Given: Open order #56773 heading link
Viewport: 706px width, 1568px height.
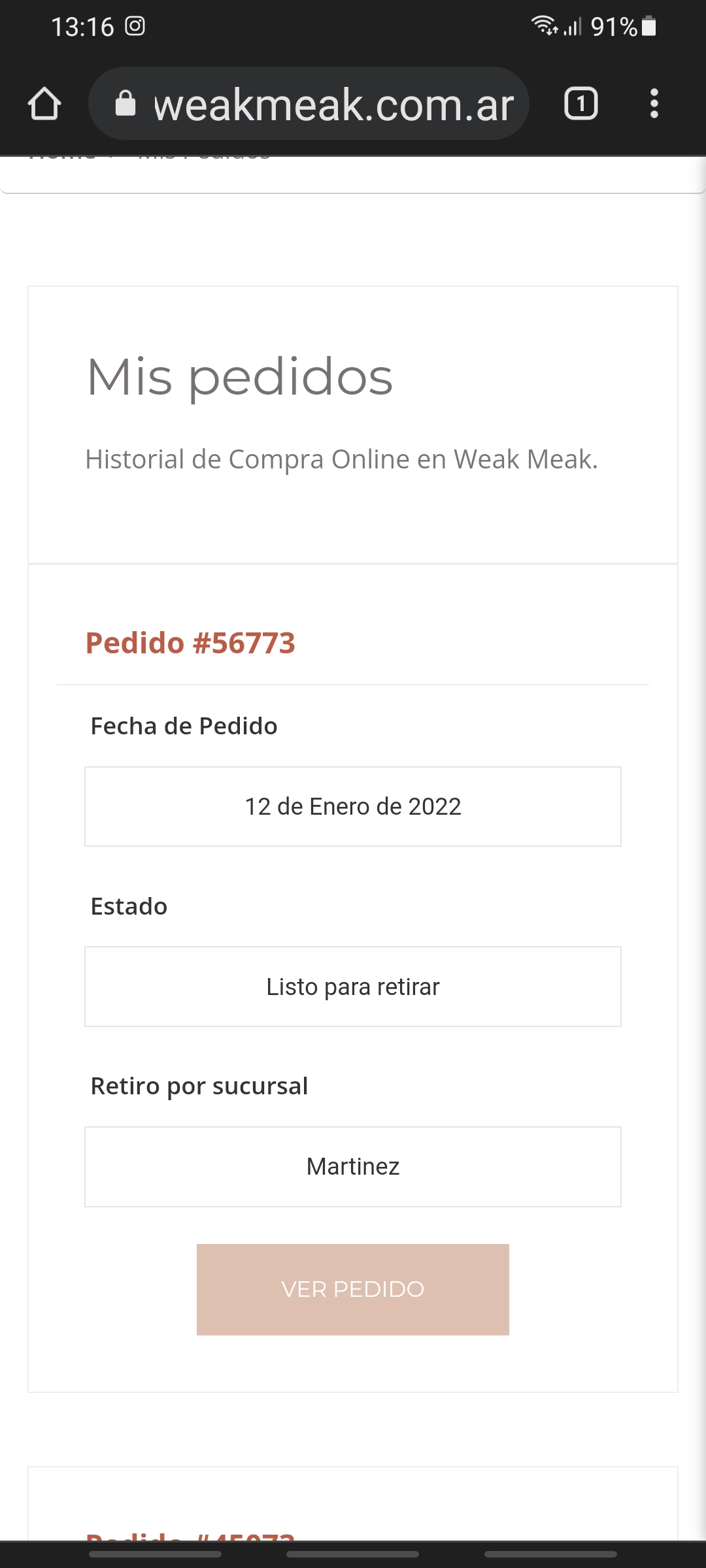Looking at the screenshot, I should click(190, 643).
